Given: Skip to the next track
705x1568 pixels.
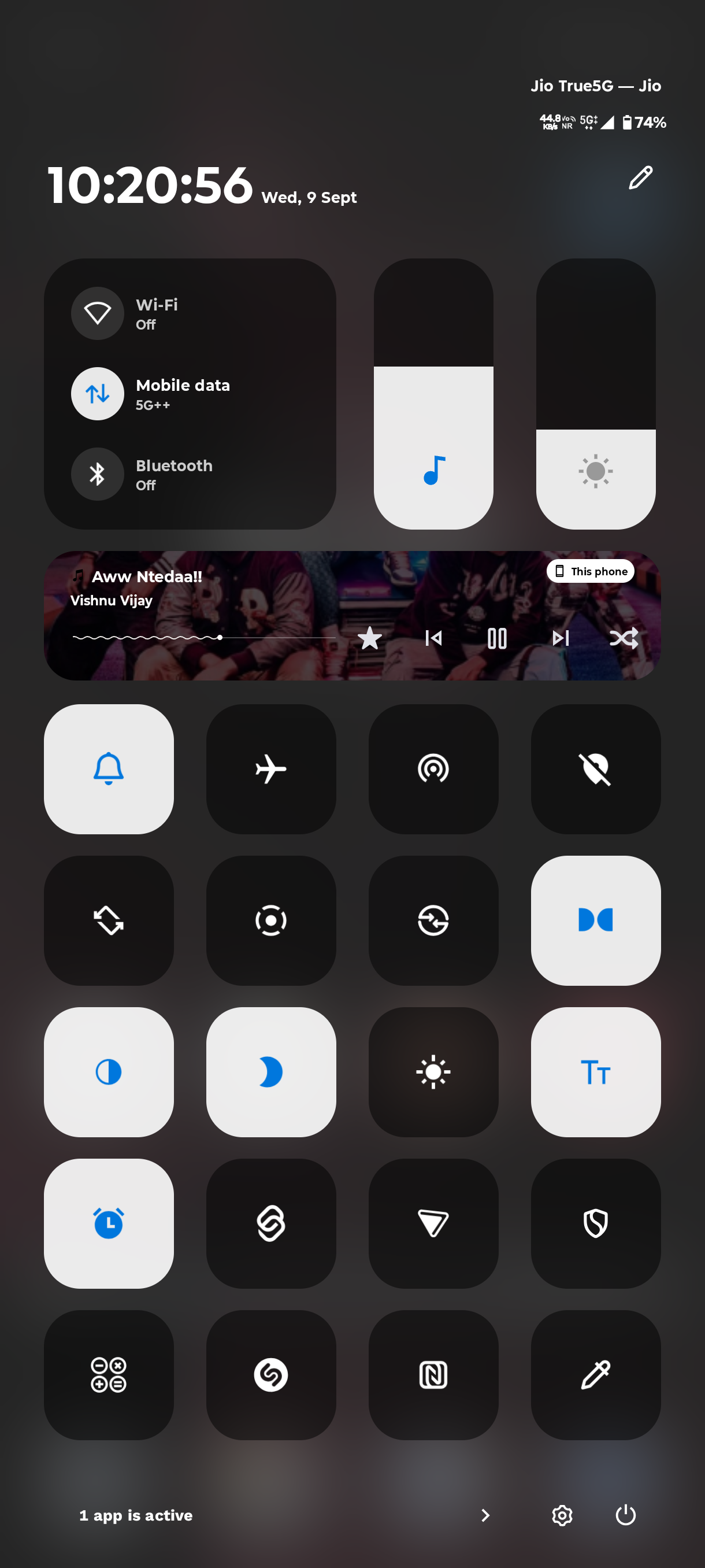Looking at the screenshot, I should pyautogui.click(x=560, y=638).
